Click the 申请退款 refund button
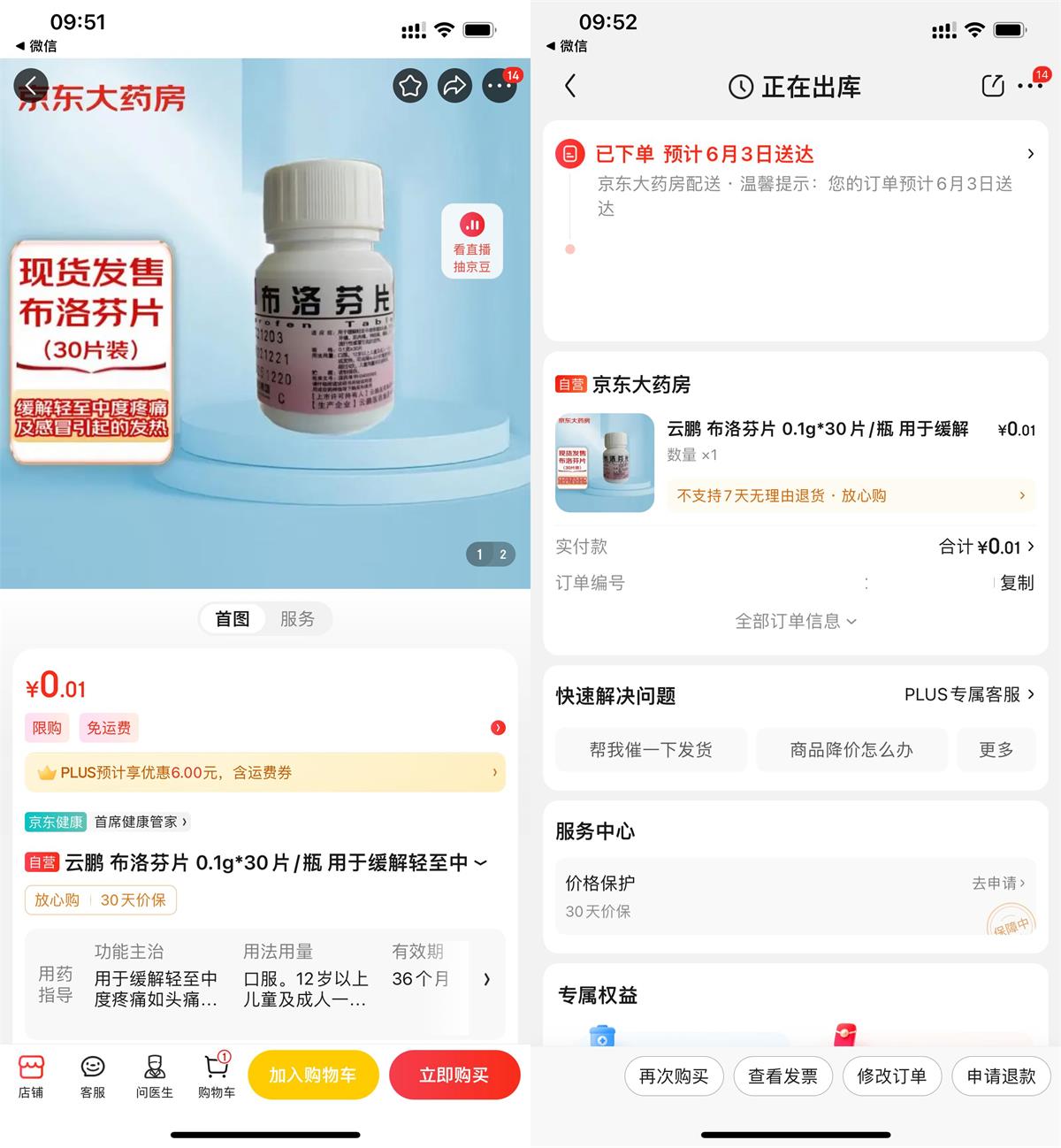The image size is (1061, 1148). [x=1000, y=1075]
